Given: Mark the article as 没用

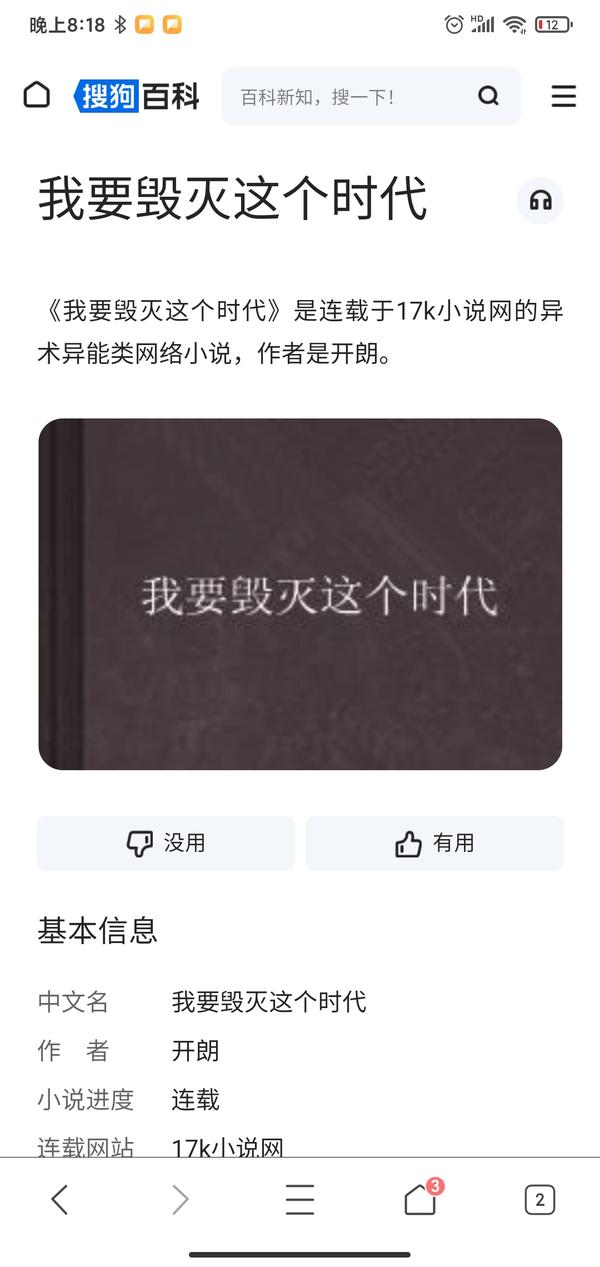Looking at the screenshot, I should pyautogui.click(x=166, y=843).
